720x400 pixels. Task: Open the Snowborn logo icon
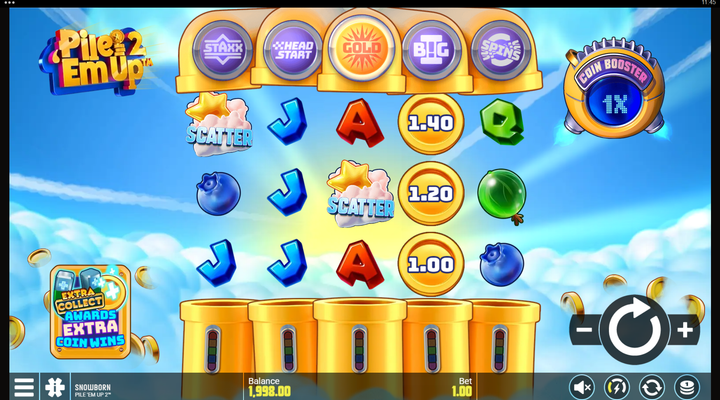coord(54,387)
